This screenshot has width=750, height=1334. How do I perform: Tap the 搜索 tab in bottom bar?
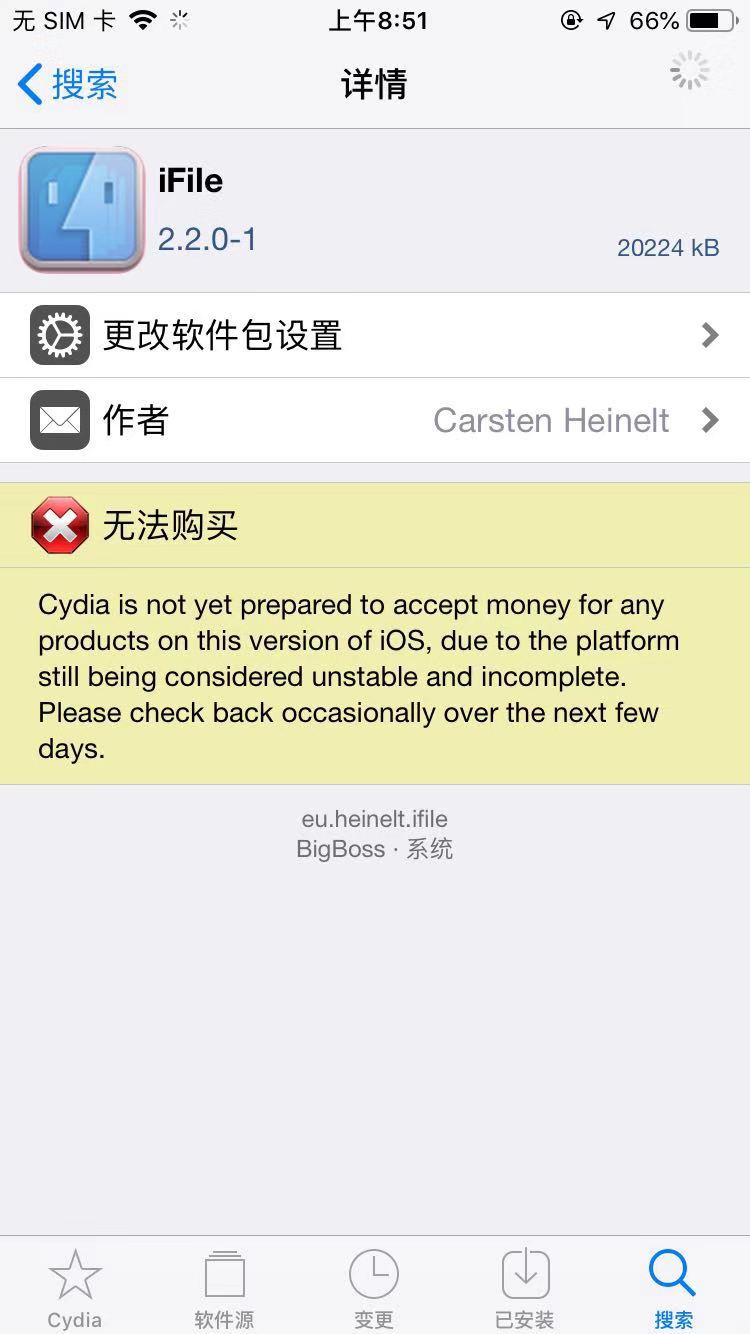click(673, 1287)
